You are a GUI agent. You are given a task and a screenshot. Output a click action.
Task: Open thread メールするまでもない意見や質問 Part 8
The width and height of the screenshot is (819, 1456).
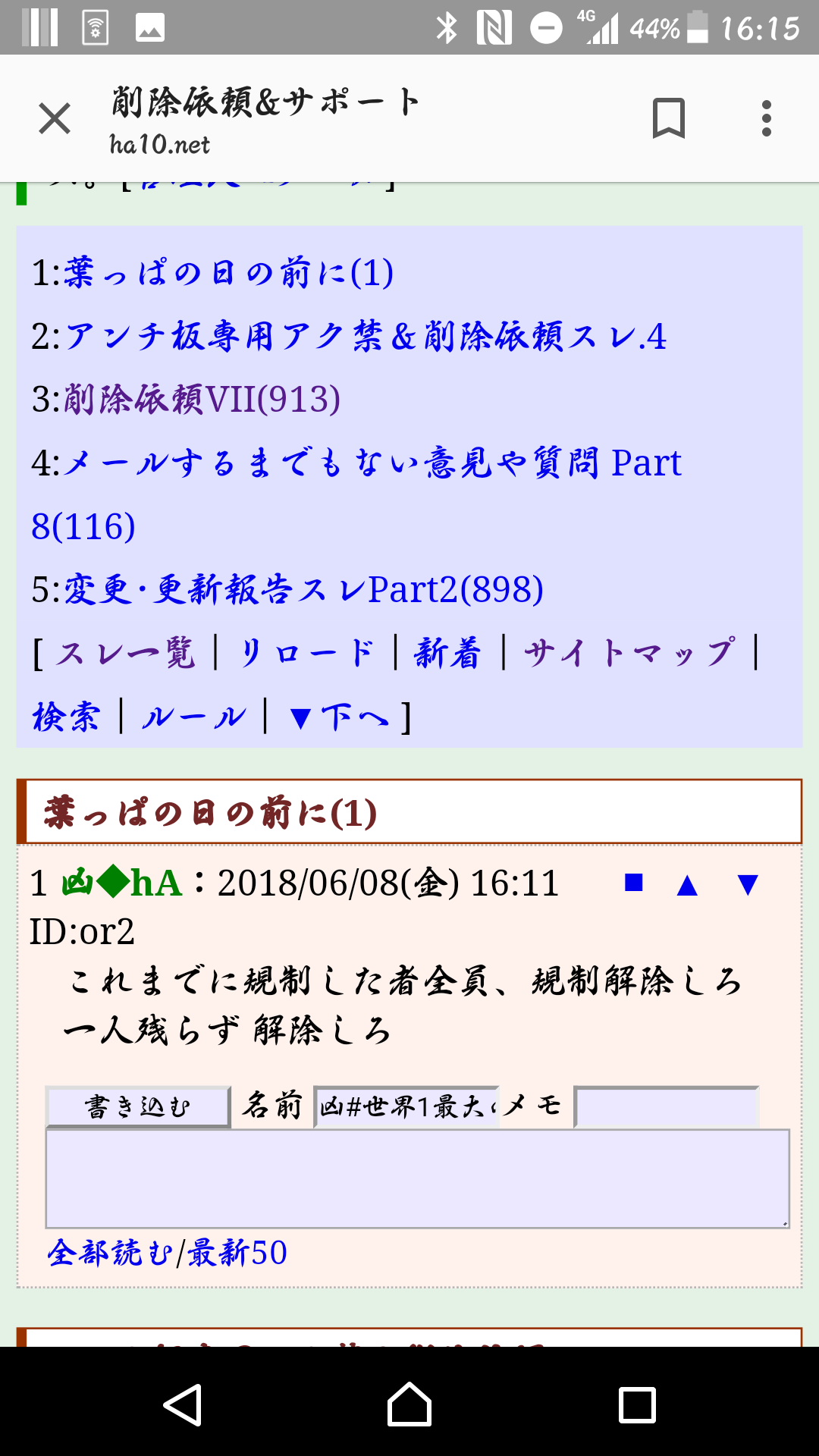click(x=372, y=463)
